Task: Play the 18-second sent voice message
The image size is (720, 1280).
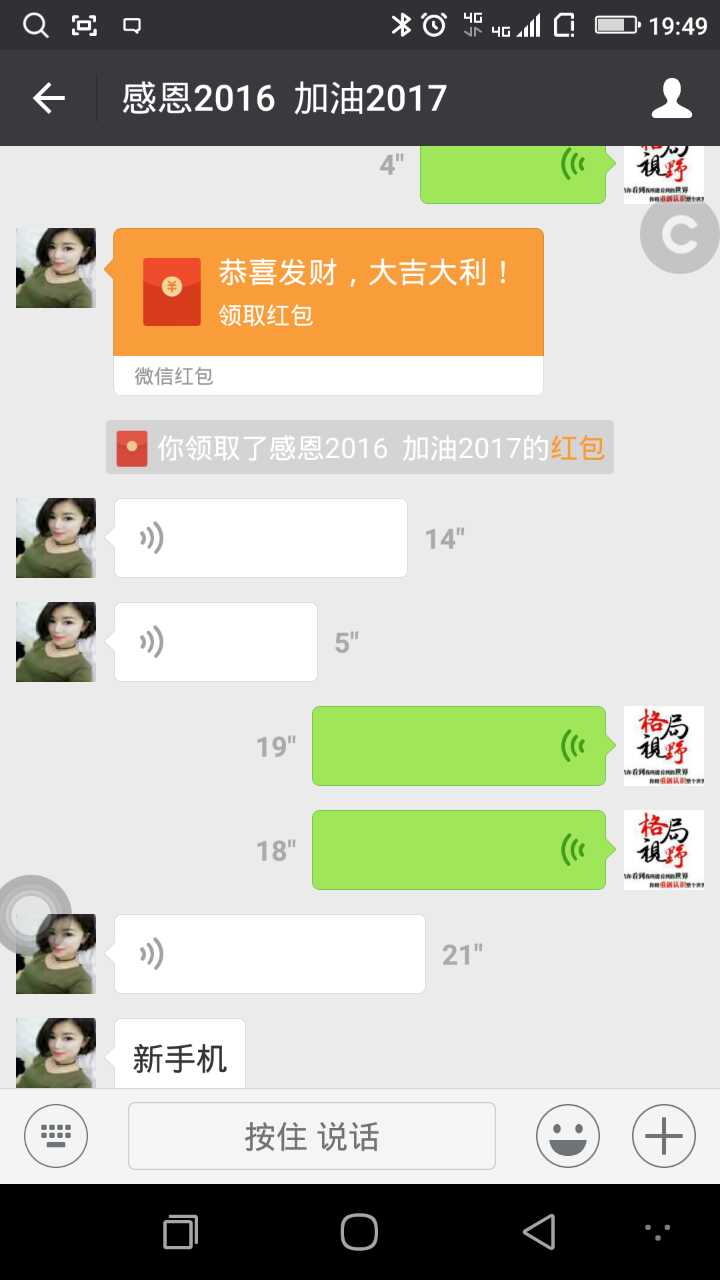Action: click(458, 850)
